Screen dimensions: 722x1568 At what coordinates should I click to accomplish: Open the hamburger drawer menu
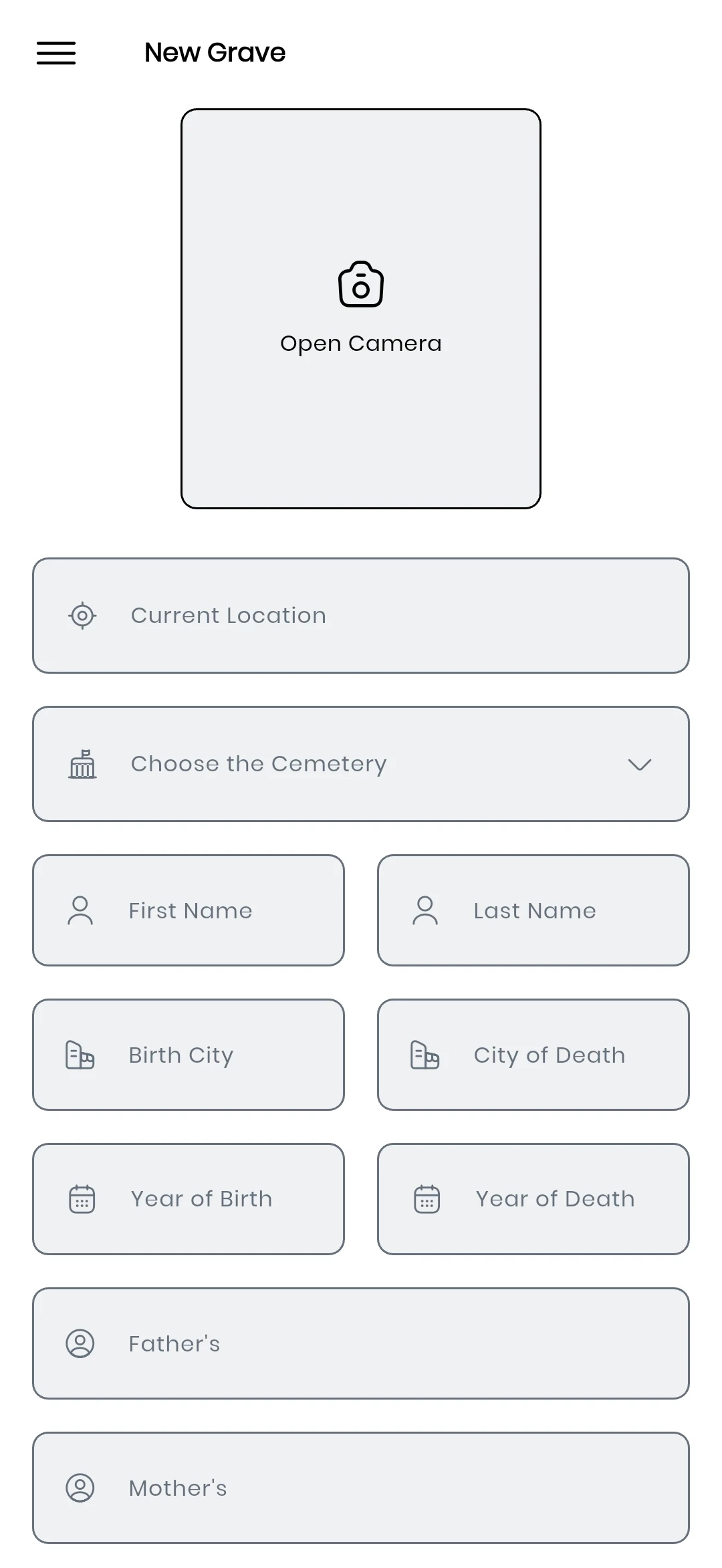point(56,53)
